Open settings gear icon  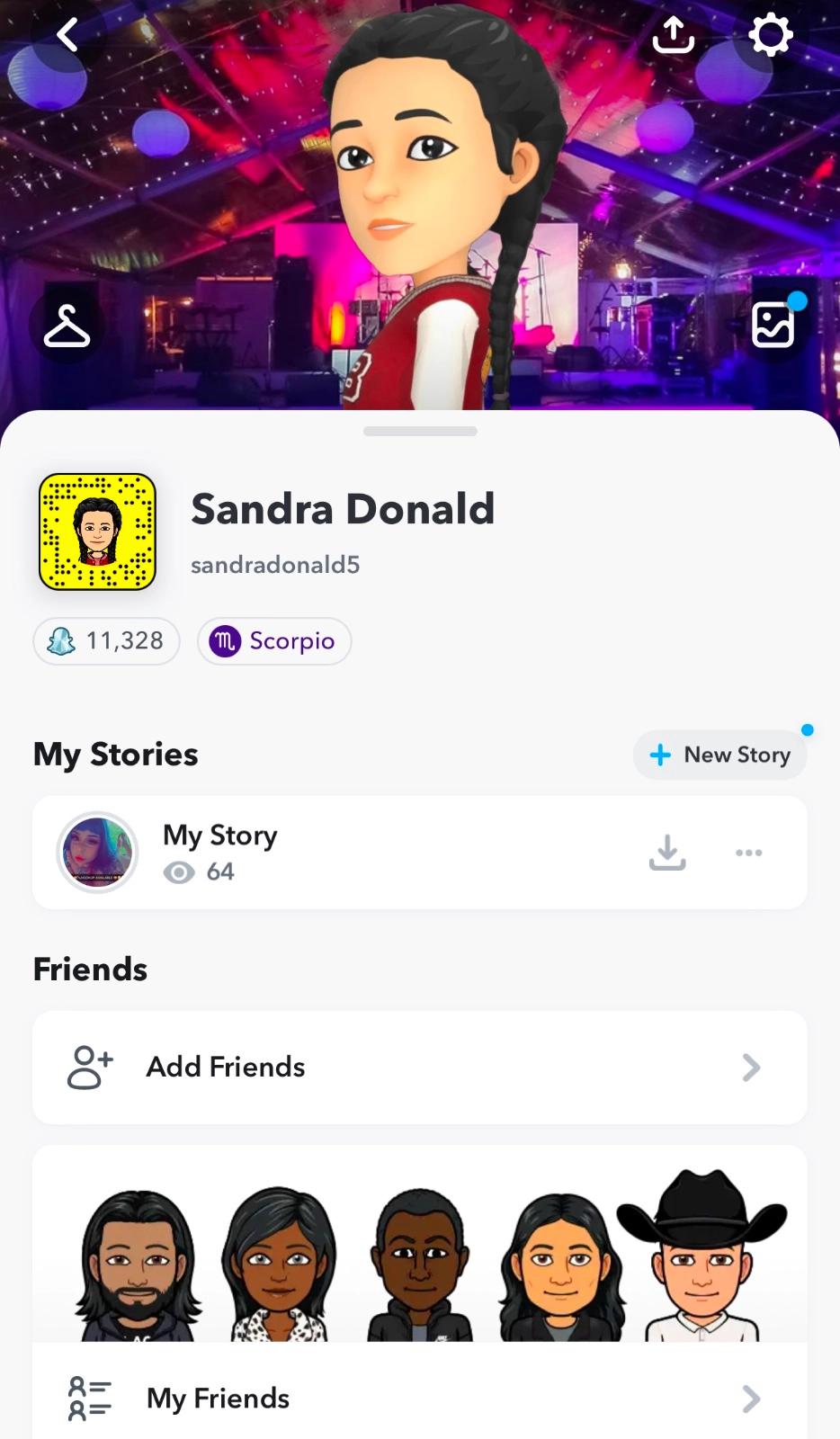click(771, 36)
